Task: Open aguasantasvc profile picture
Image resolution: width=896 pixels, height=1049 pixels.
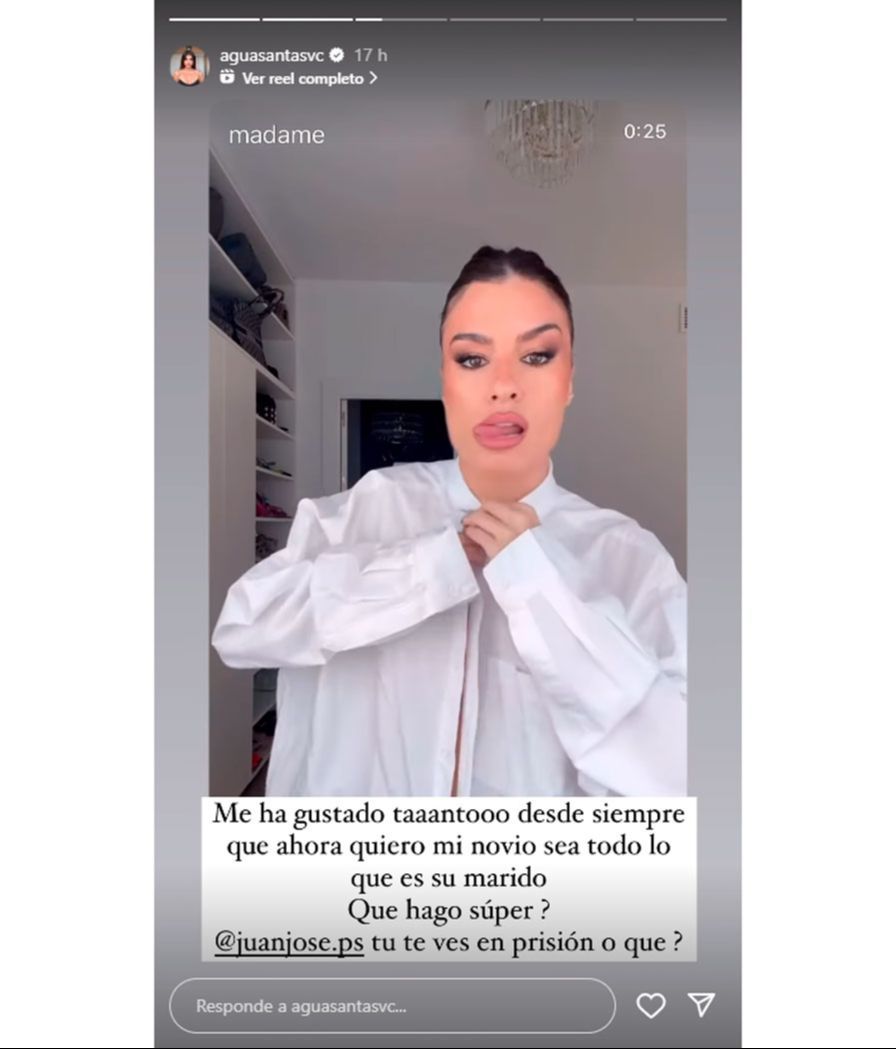Action: click(189, 66)
